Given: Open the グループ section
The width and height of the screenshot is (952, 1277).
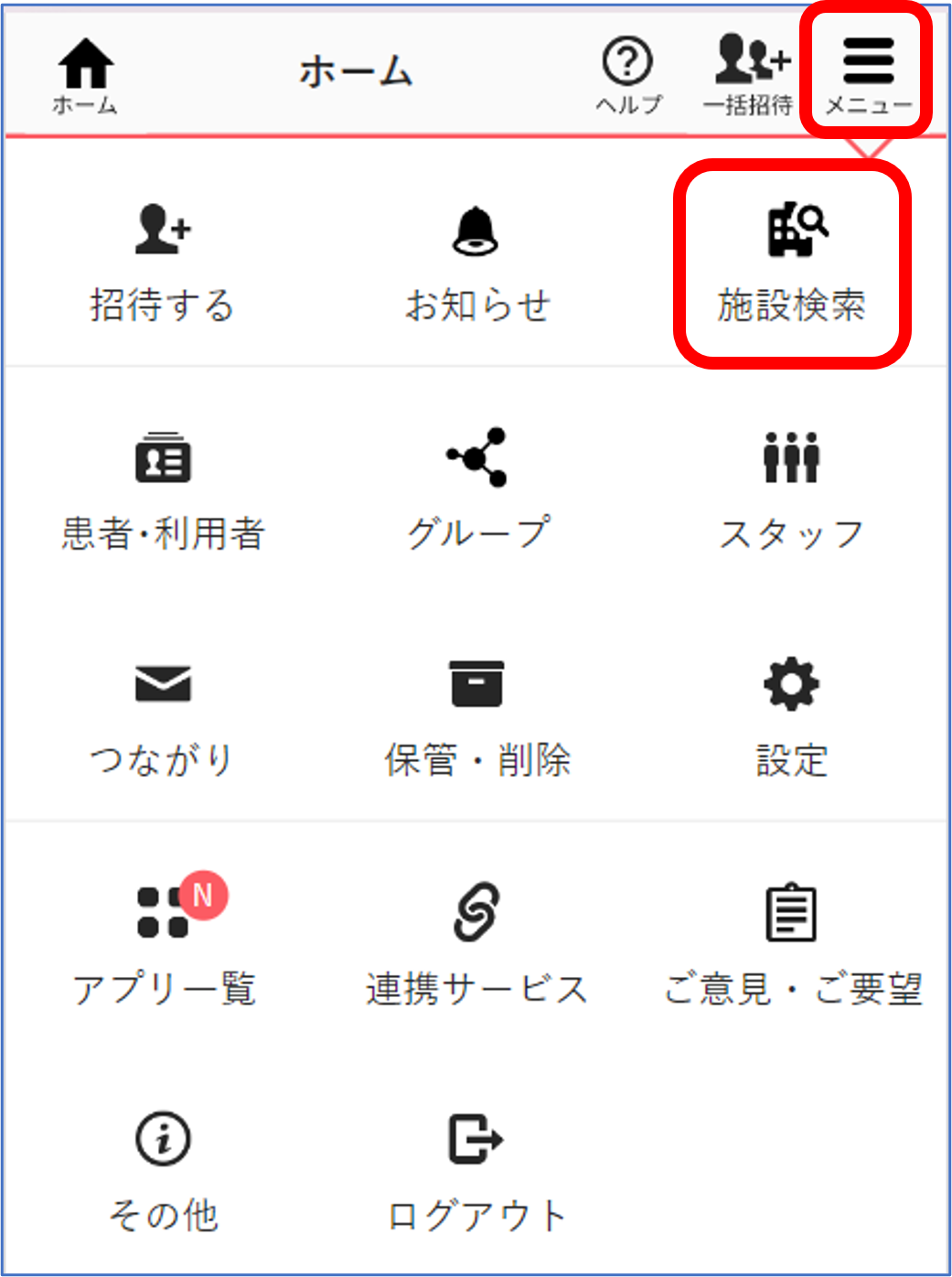Looking at the screenshot, I should click(476, 491).
